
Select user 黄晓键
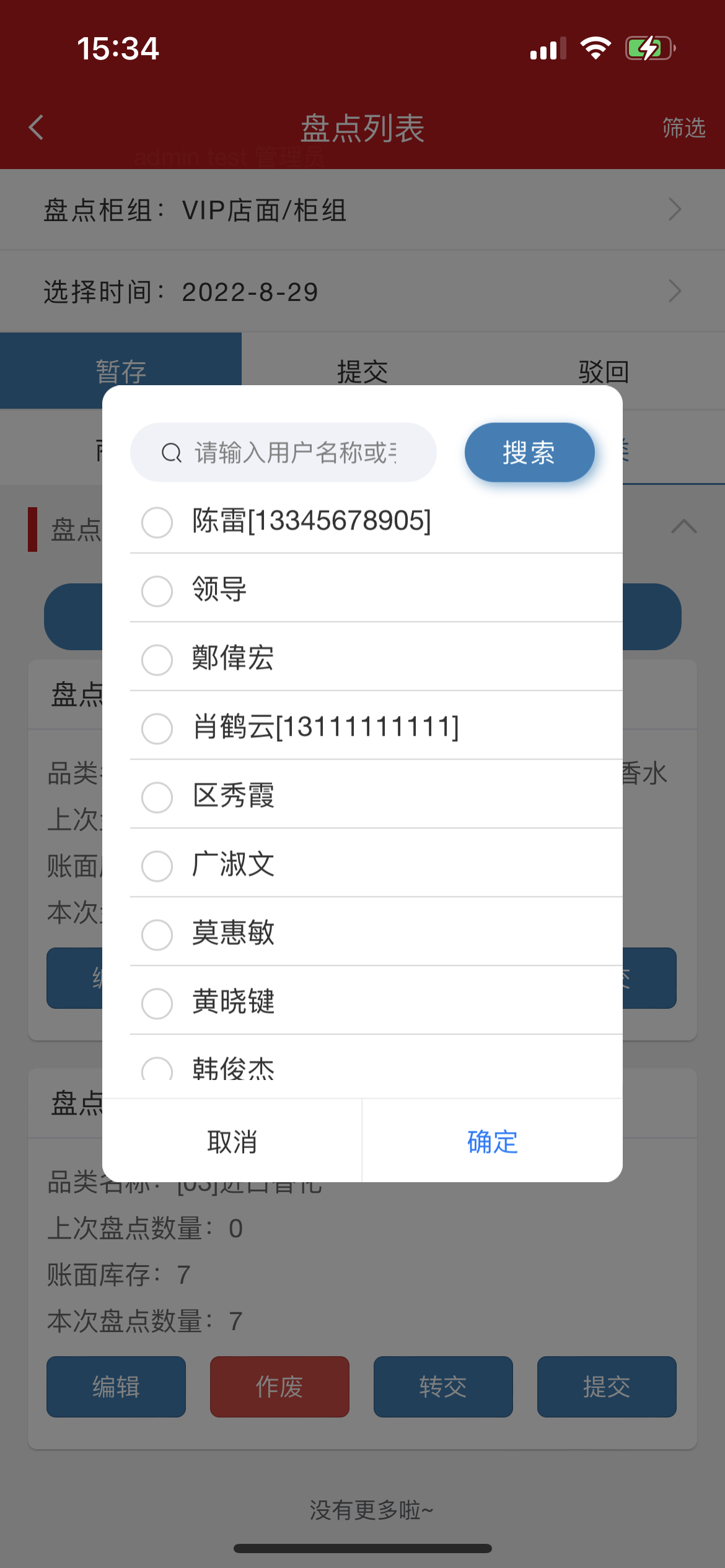tap(157, 1003)
